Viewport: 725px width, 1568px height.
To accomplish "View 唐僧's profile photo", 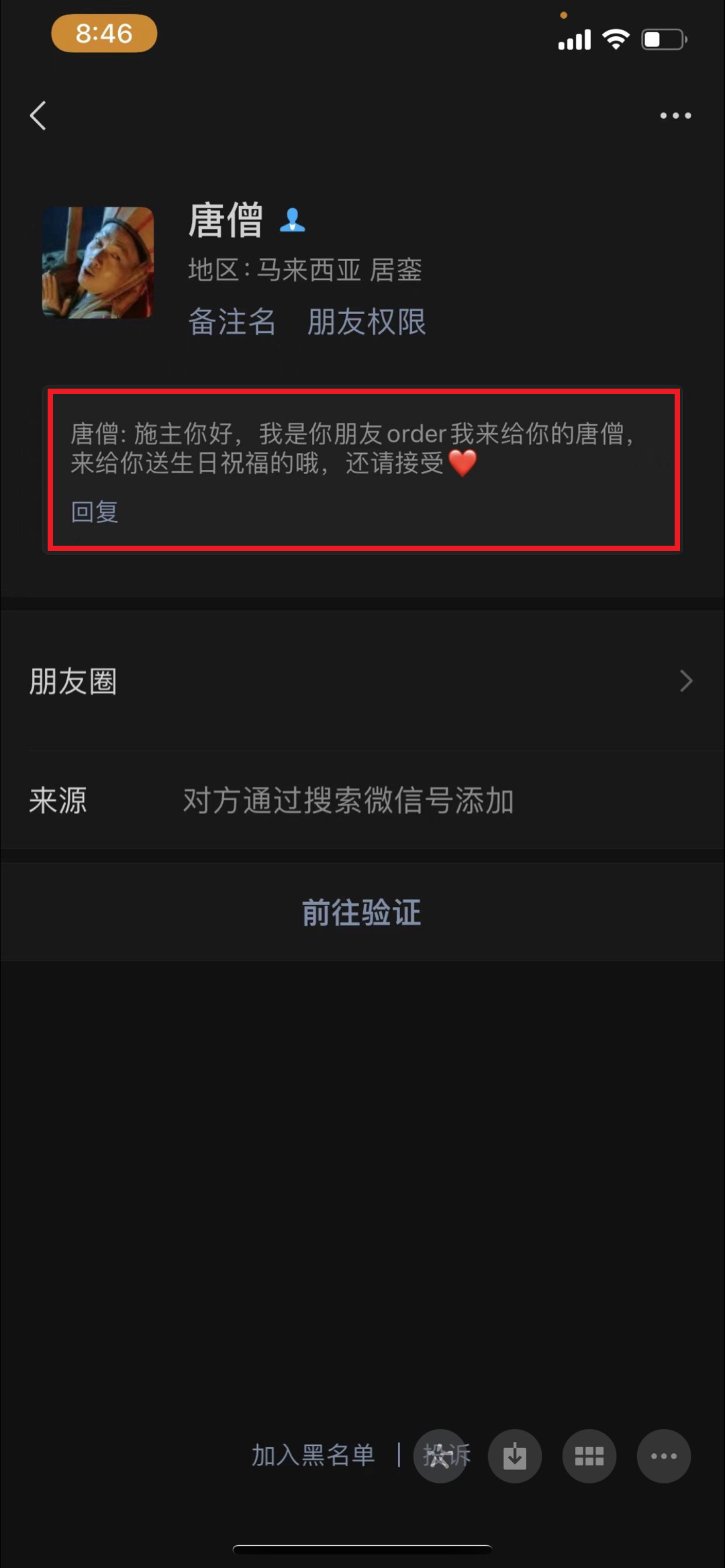I will (x=98, y=262).
